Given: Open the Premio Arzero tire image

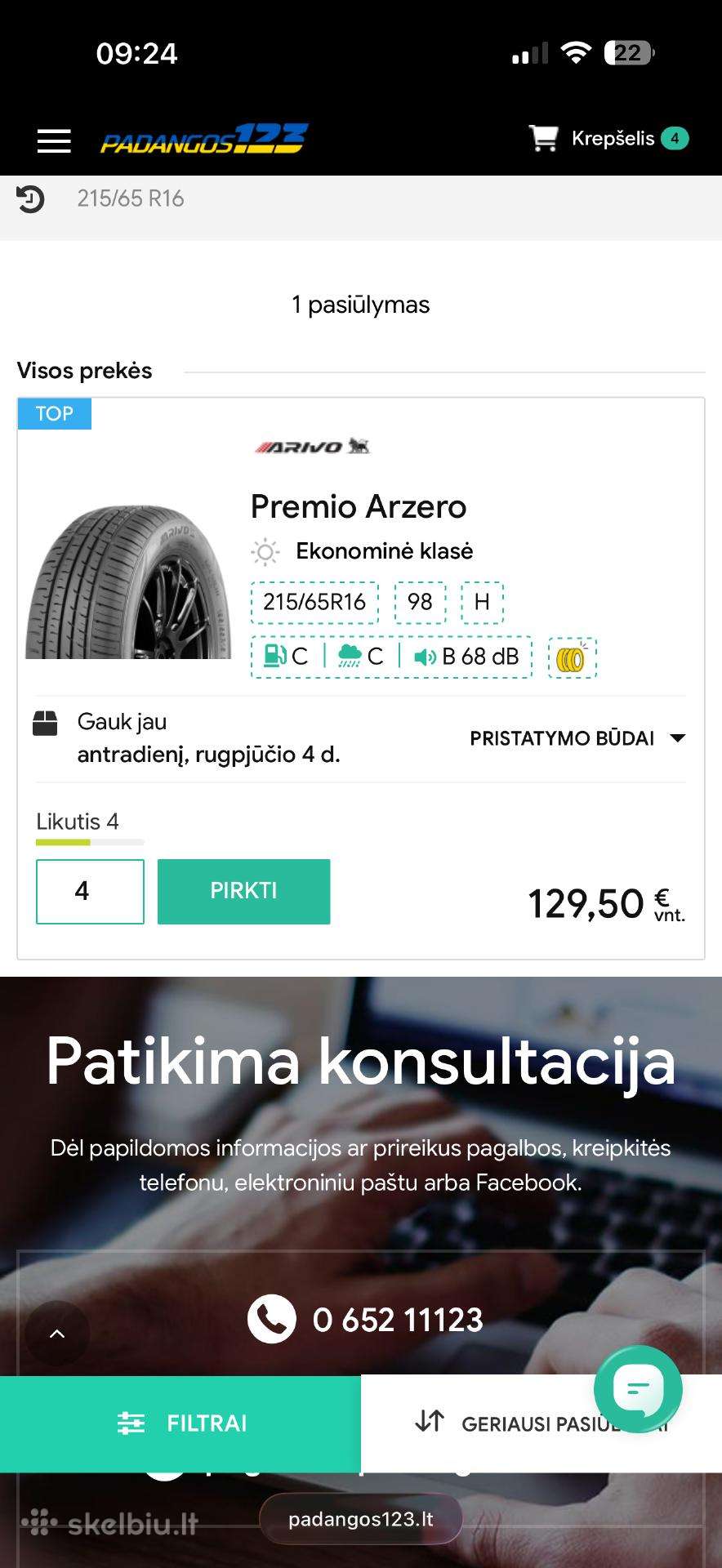Looking at the screenshot, I should [x=128, y=581].
